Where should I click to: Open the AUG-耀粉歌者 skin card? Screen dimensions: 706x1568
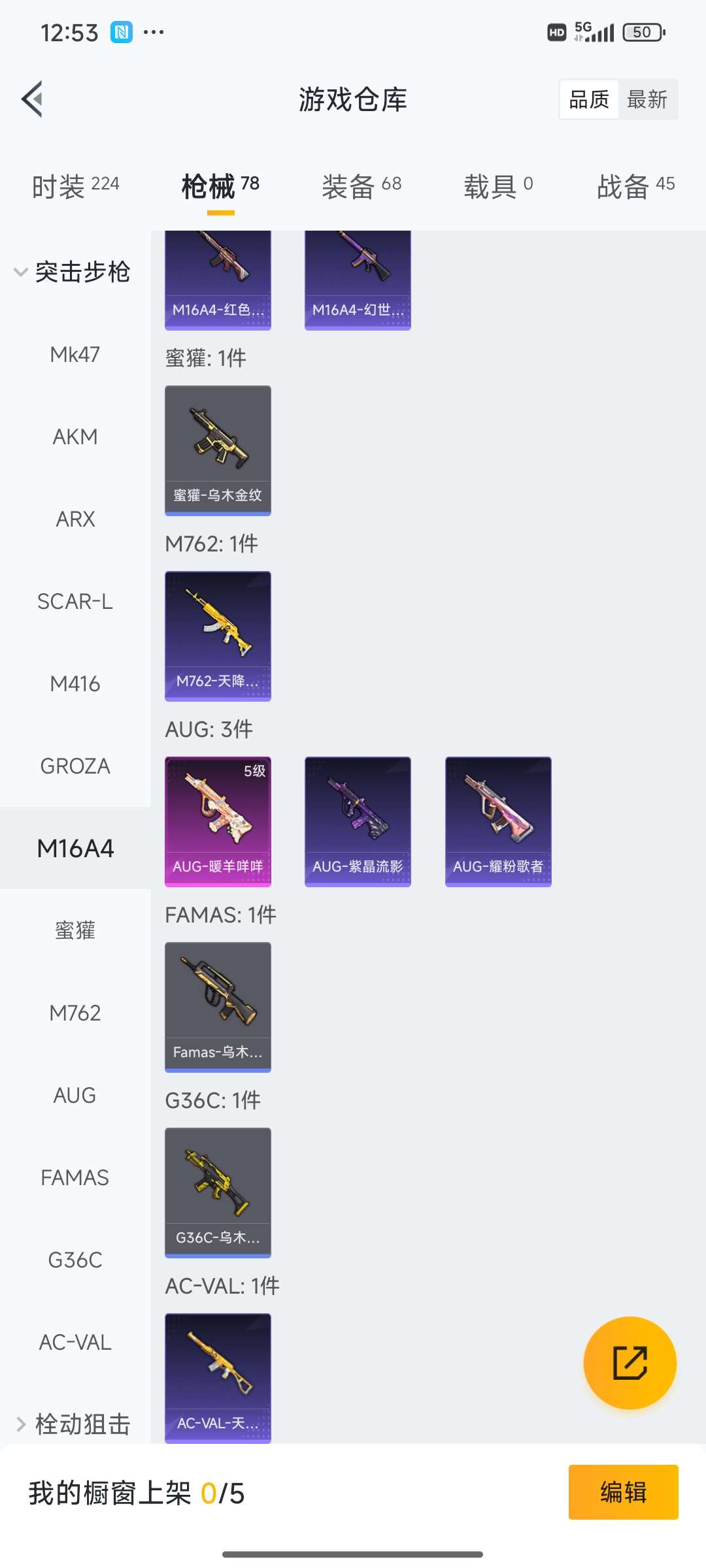[x=498, y=821]
